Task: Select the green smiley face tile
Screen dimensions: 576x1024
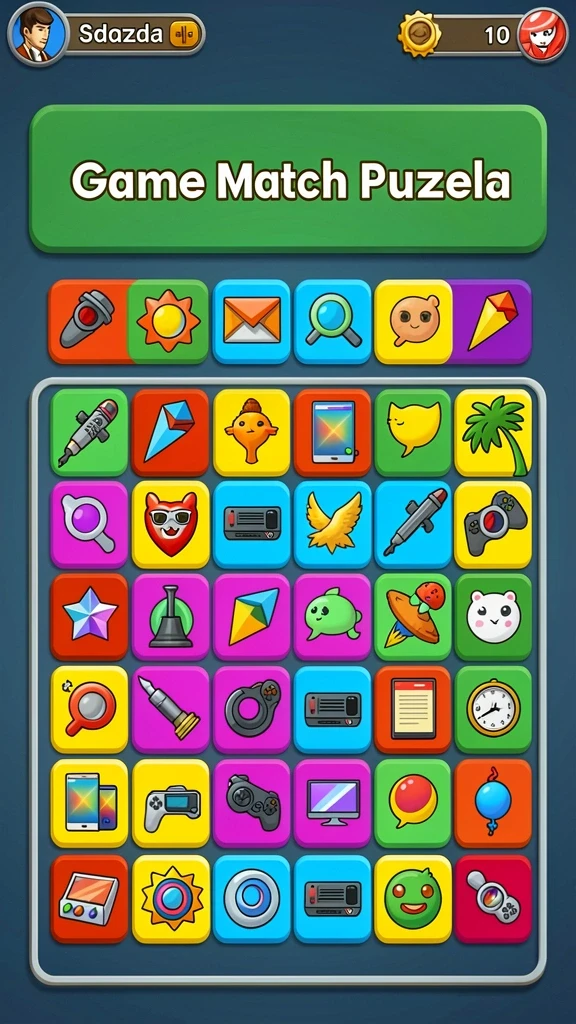Action: (413, 899)
